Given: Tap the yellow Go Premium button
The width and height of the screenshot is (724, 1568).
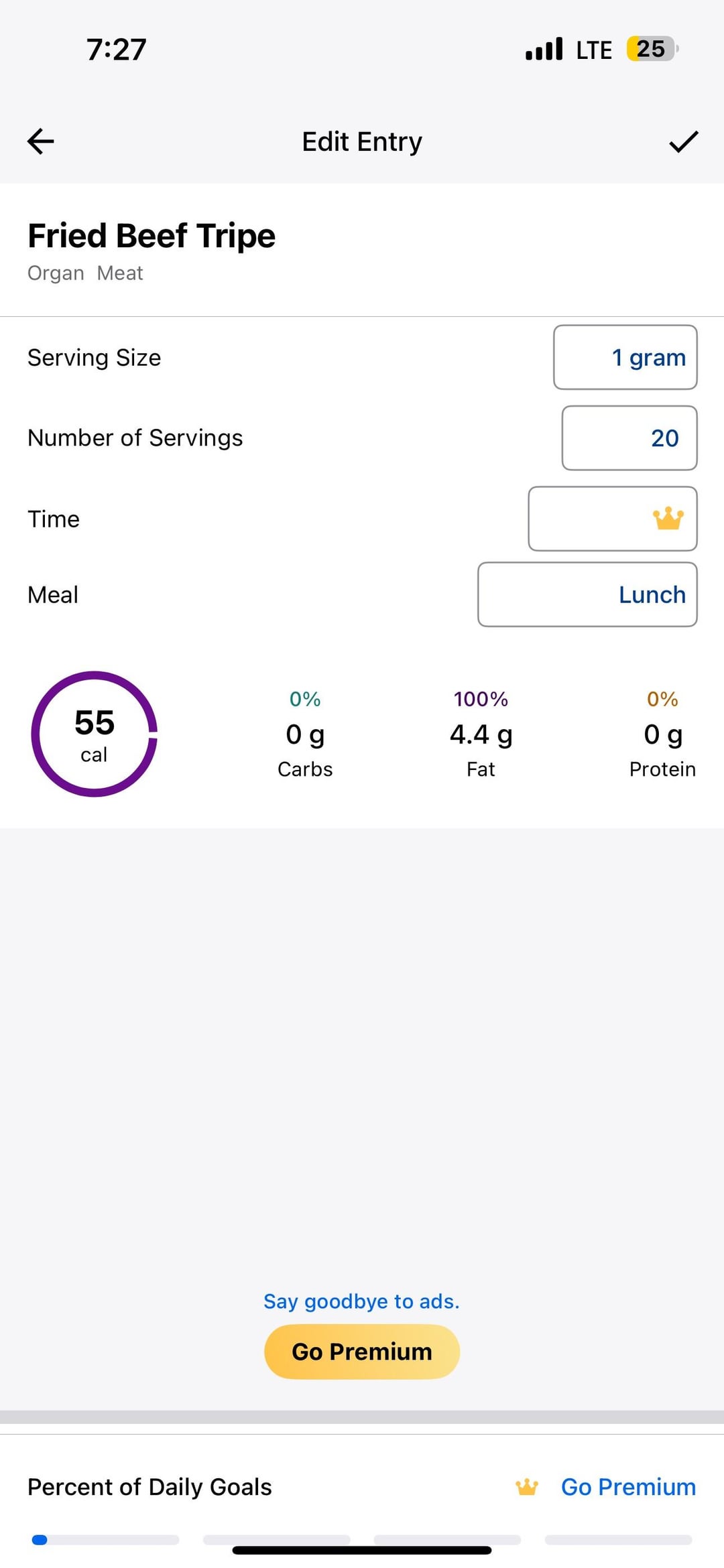Looking at the screenshot, I should click(x=362, y=1352).
